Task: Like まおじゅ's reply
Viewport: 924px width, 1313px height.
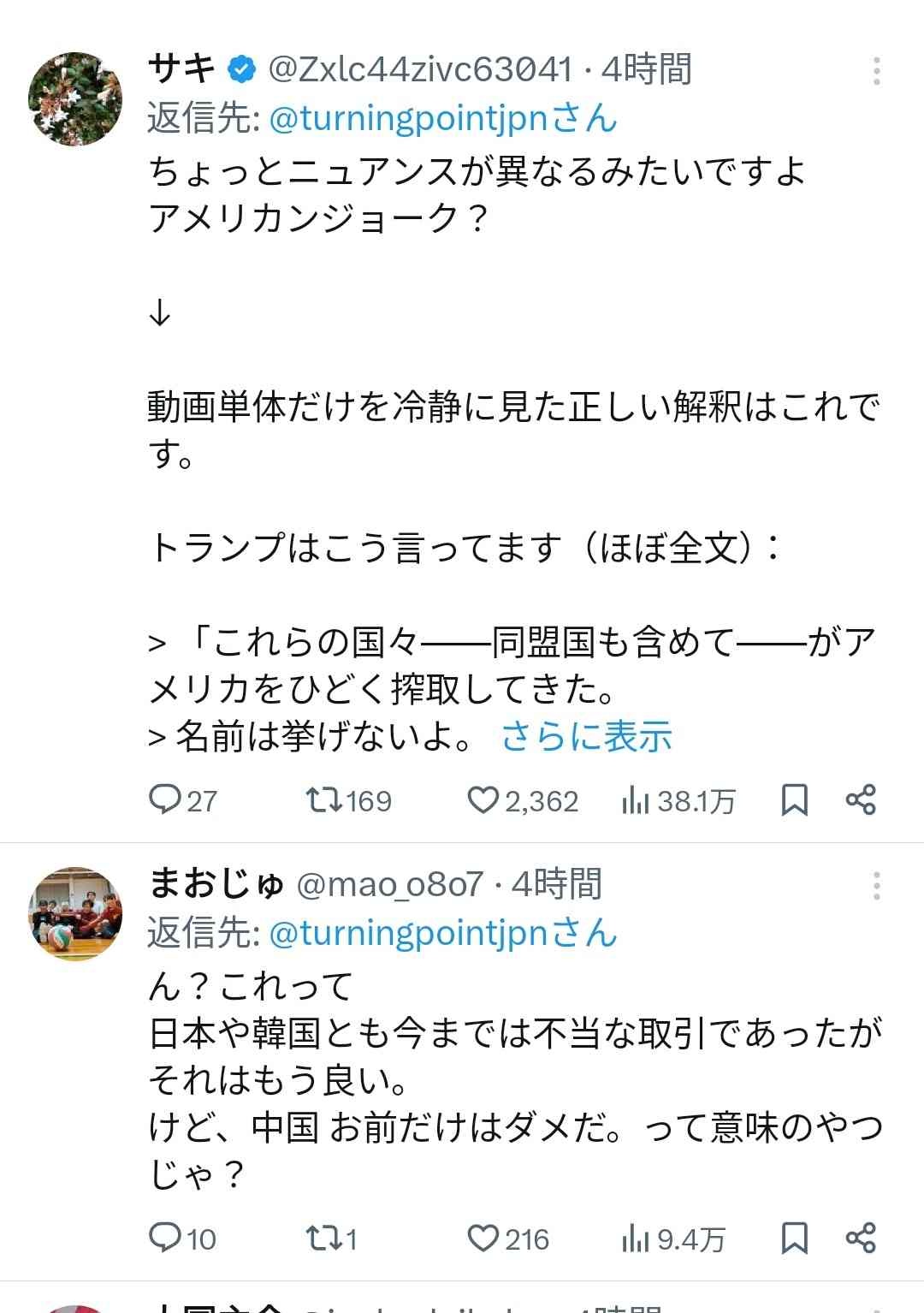Action: pos(483,1238)
